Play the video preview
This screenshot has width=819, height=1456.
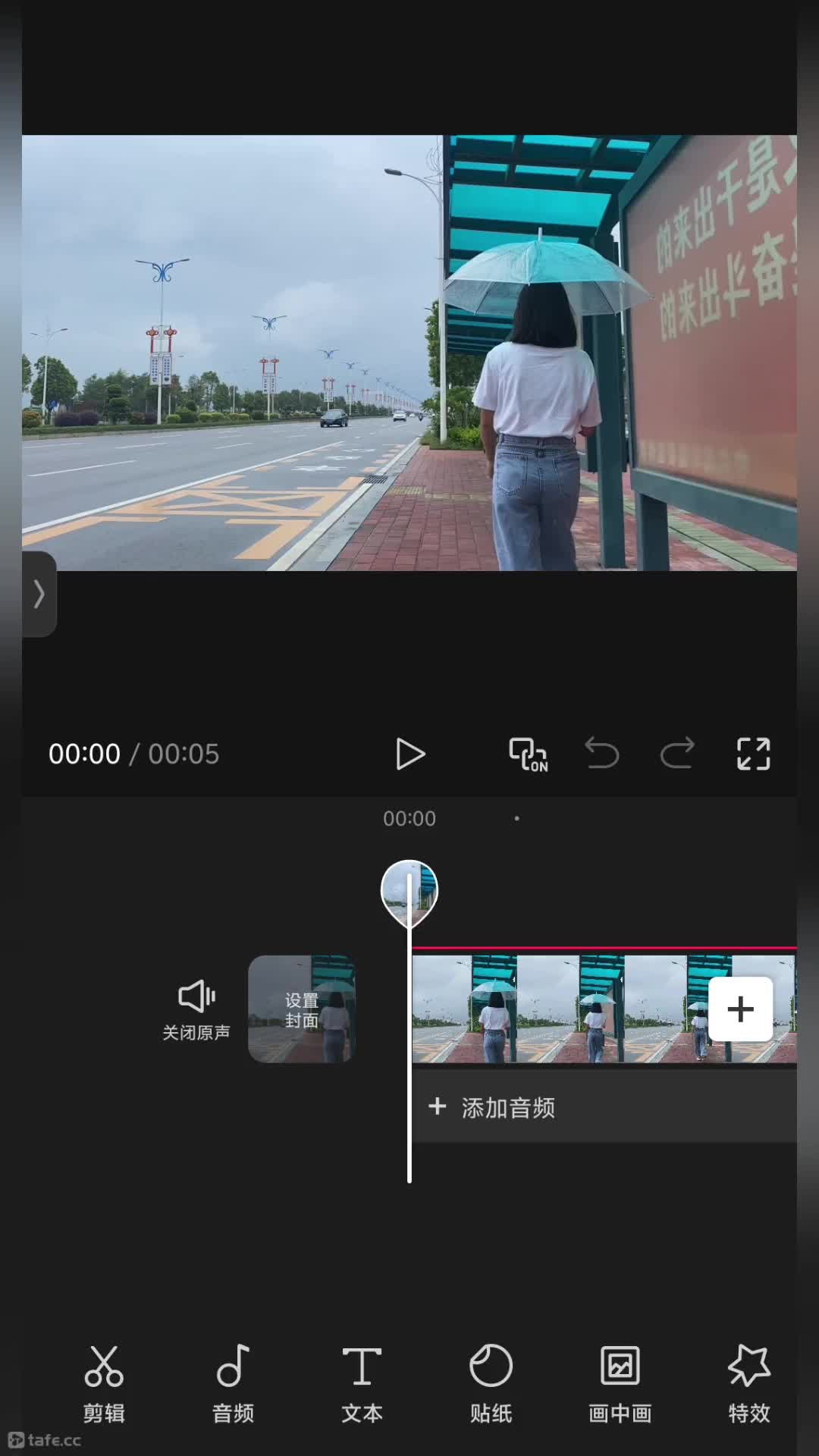coord(410,755)
